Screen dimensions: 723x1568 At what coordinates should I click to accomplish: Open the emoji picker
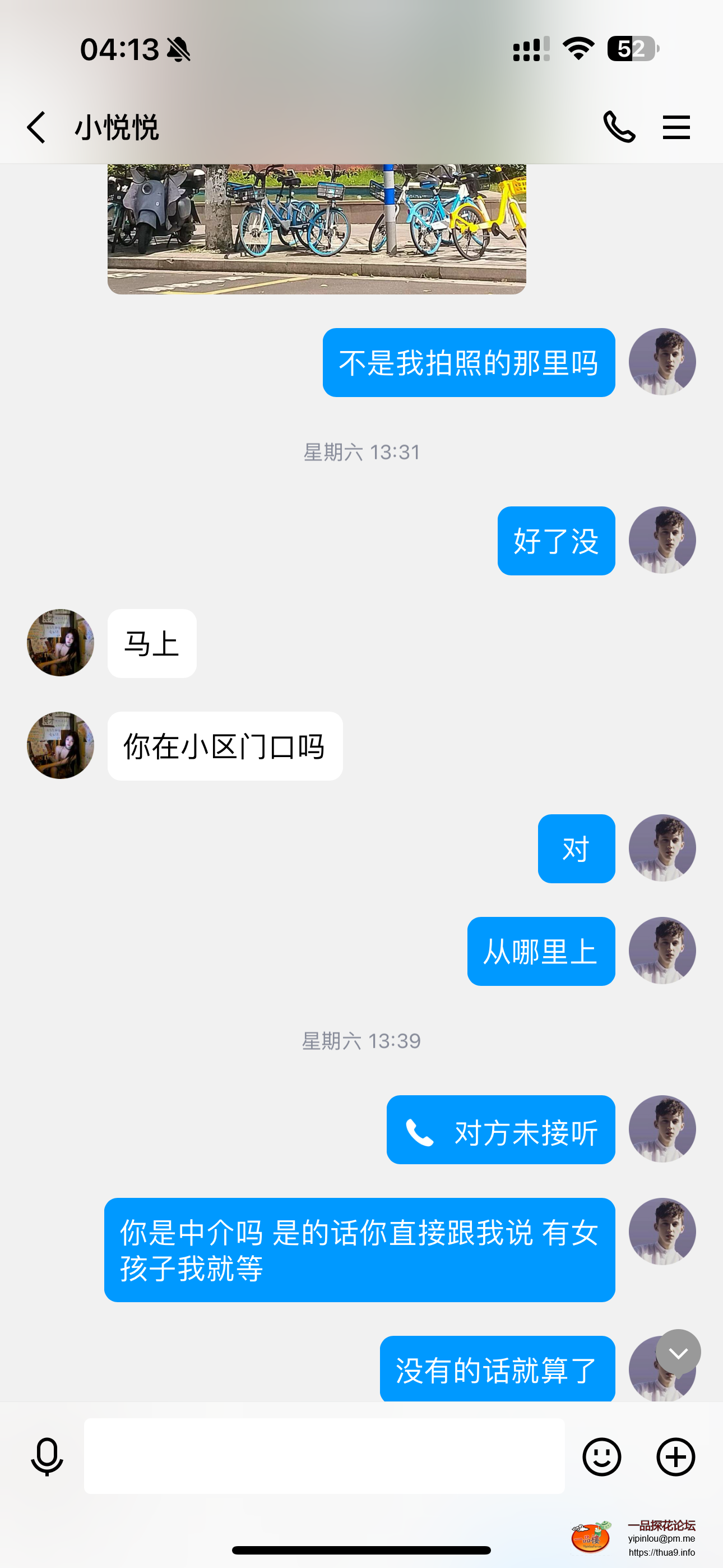pos(602,1457)
